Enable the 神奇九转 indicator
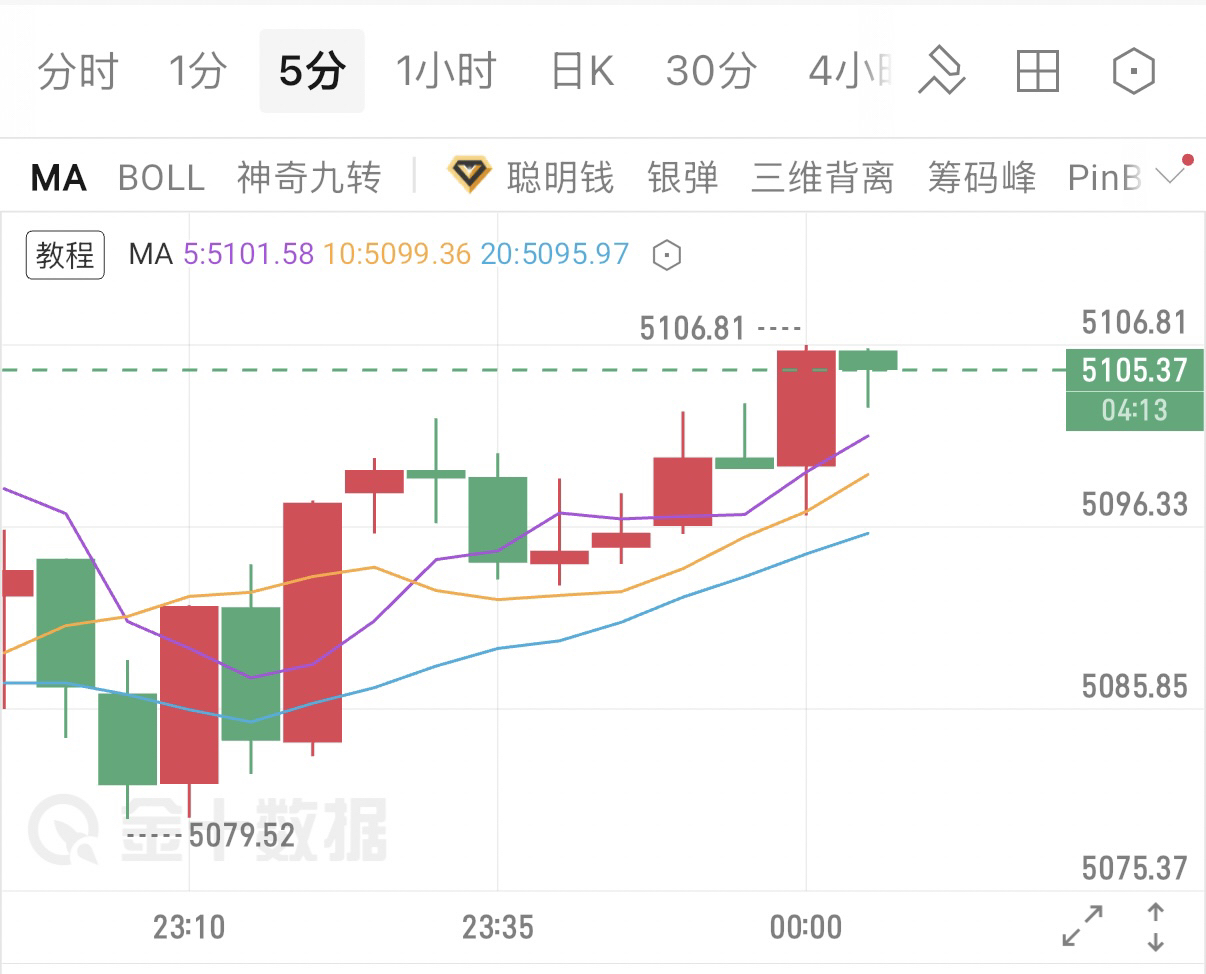 click(309, 178)
